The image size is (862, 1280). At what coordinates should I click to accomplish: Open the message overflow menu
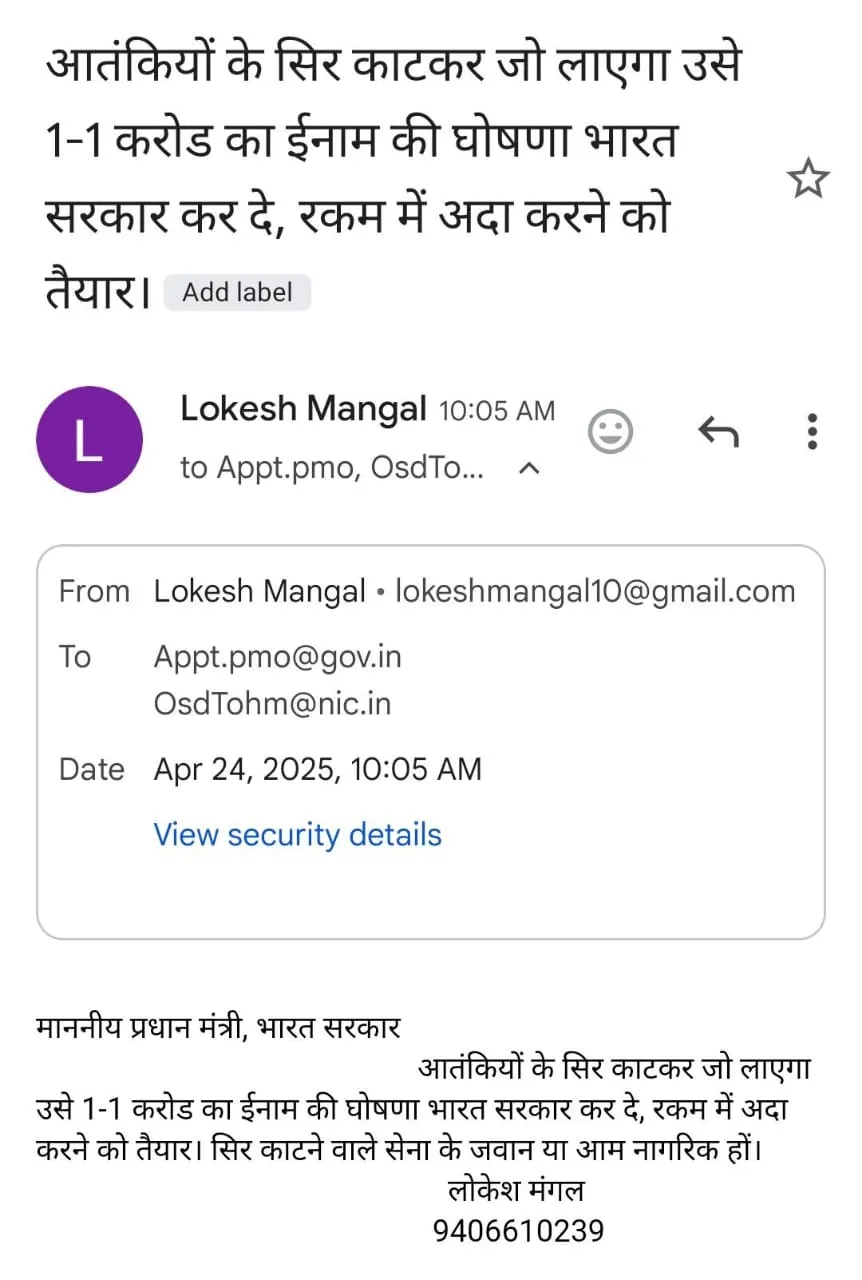click(812, 431)
